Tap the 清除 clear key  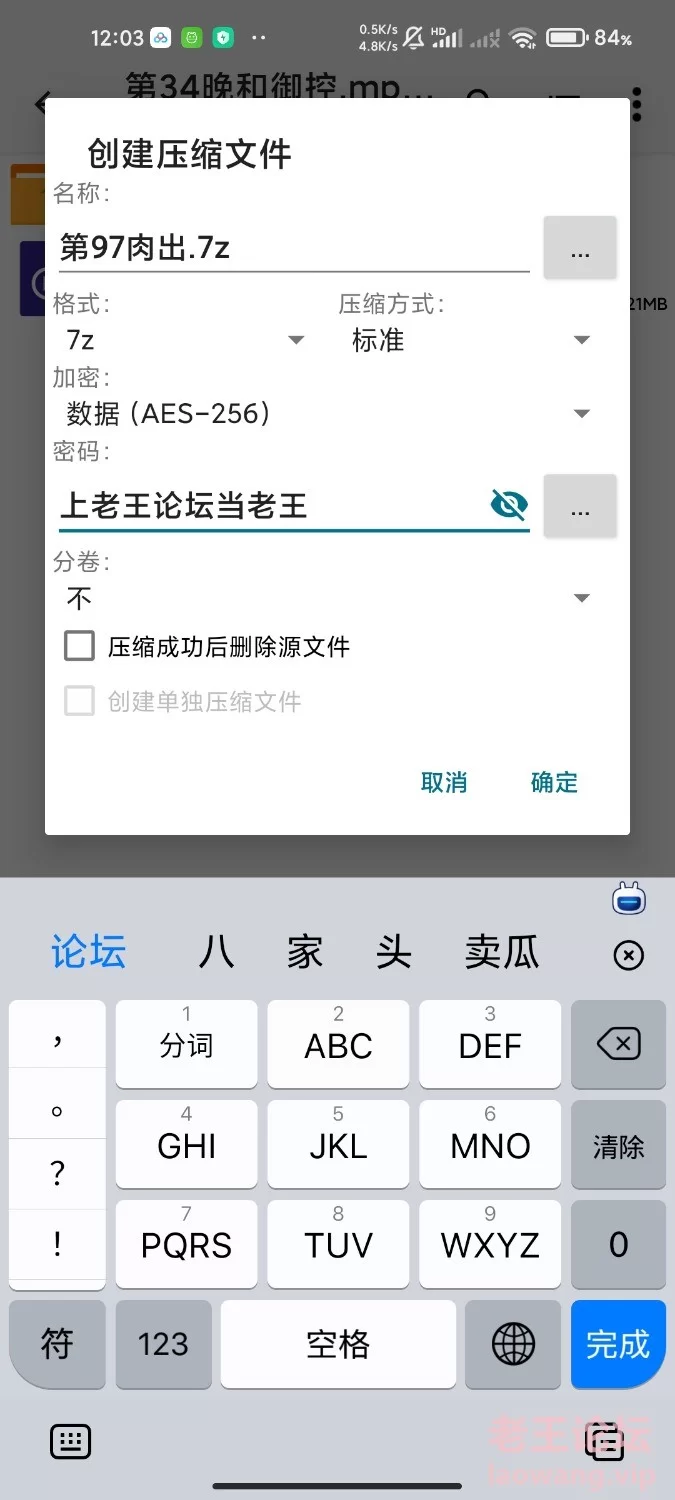point(618,1146)
